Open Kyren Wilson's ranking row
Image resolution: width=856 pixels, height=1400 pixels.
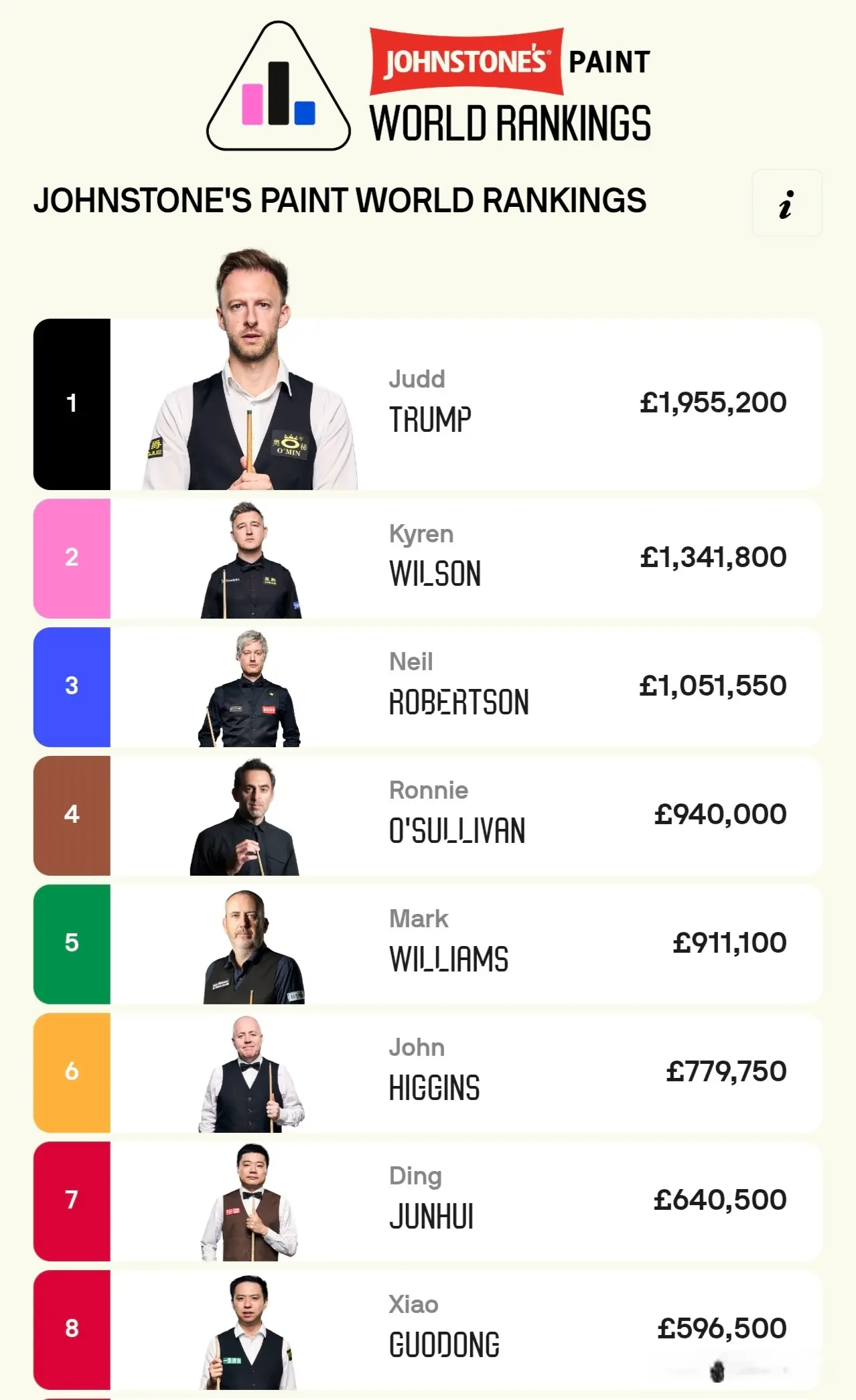click(x=429, y=558)
